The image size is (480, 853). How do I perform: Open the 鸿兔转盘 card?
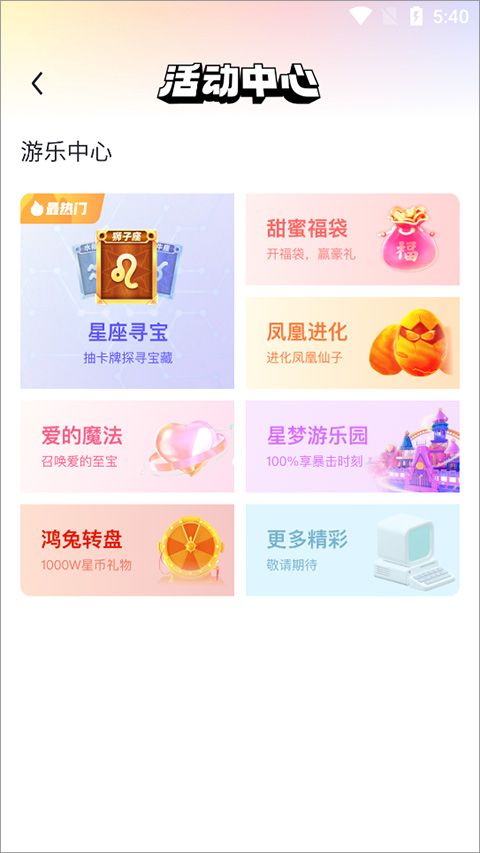(x=127, y=550)
